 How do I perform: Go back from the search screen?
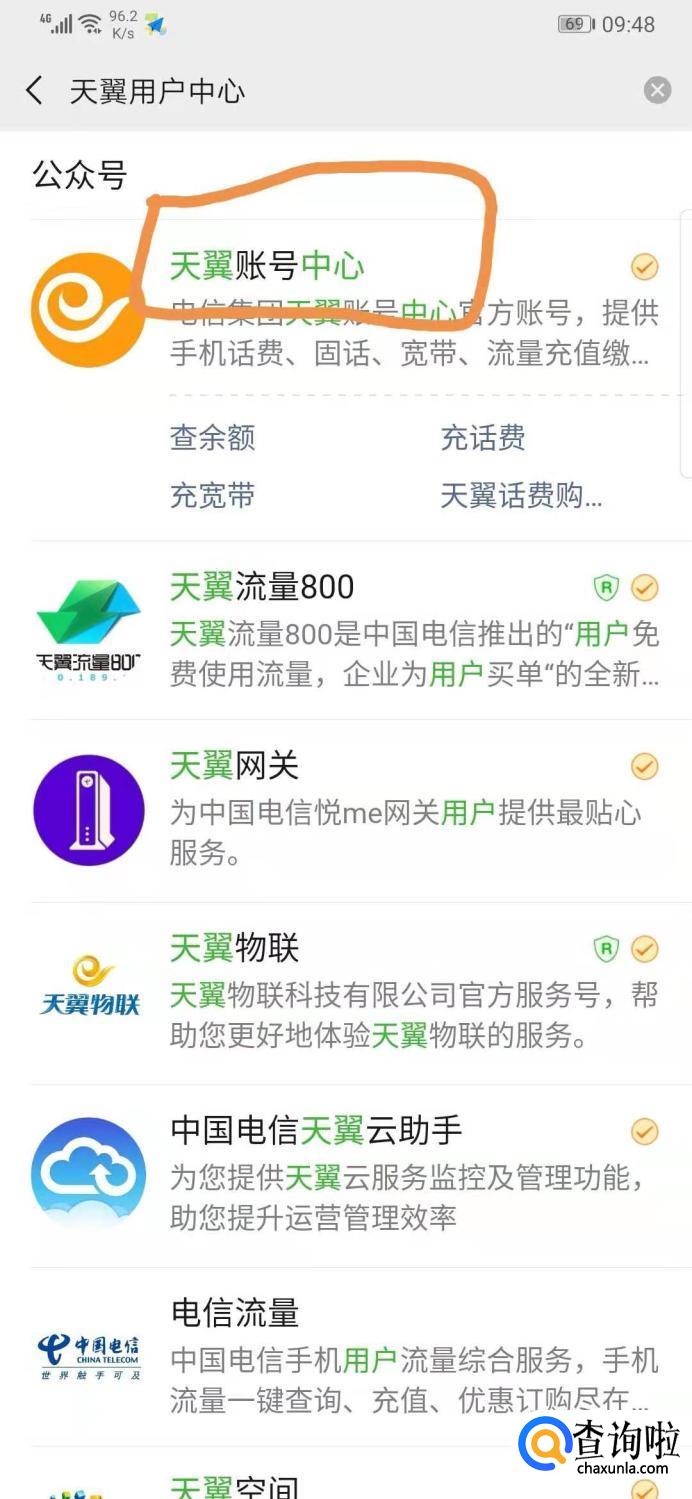click(x=34, y=91)
